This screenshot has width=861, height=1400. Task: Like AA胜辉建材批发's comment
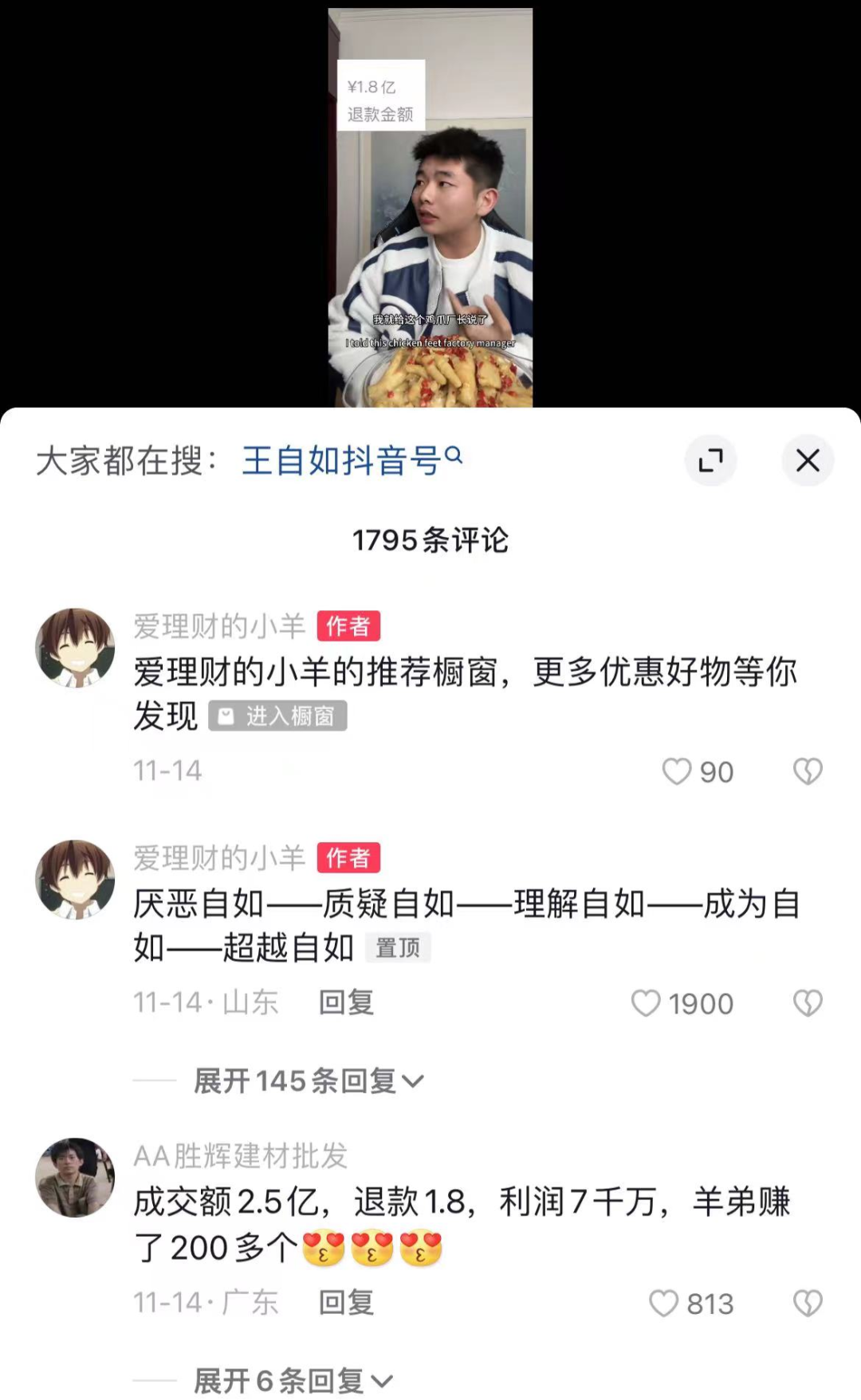(663, 1303)
